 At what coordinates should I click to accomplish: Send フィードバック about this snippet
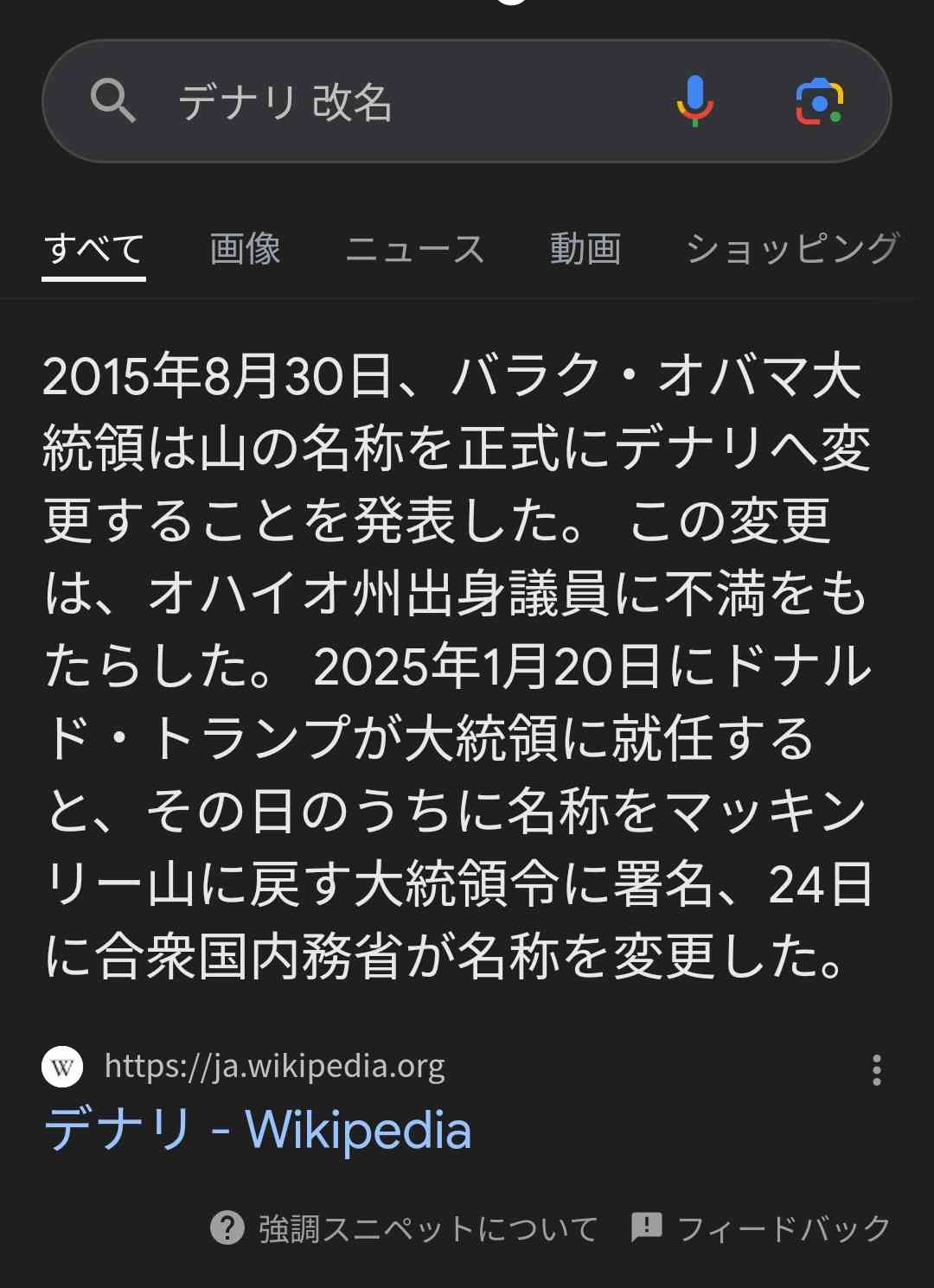(761, 1228)
